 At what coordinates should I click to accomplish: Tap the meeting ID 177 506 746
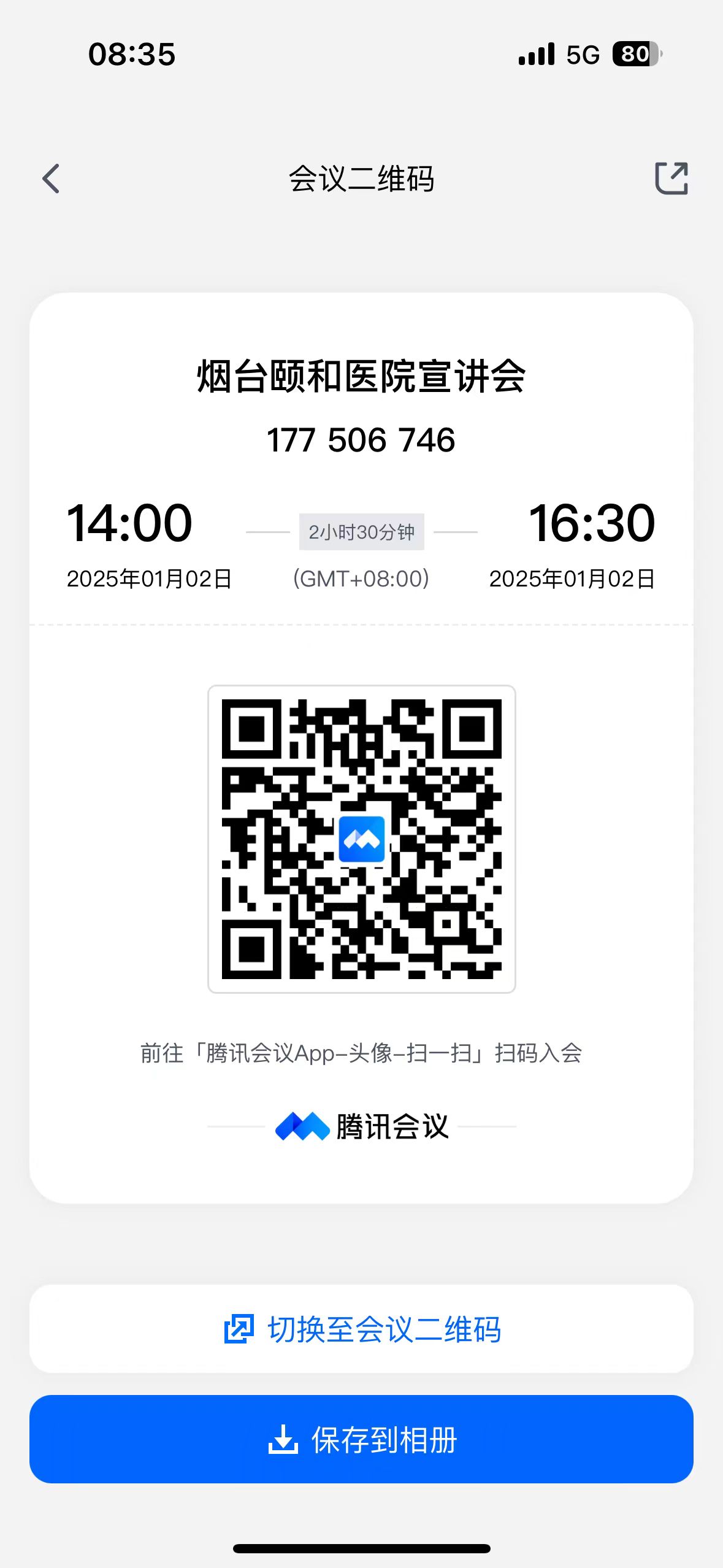point(362,439)
